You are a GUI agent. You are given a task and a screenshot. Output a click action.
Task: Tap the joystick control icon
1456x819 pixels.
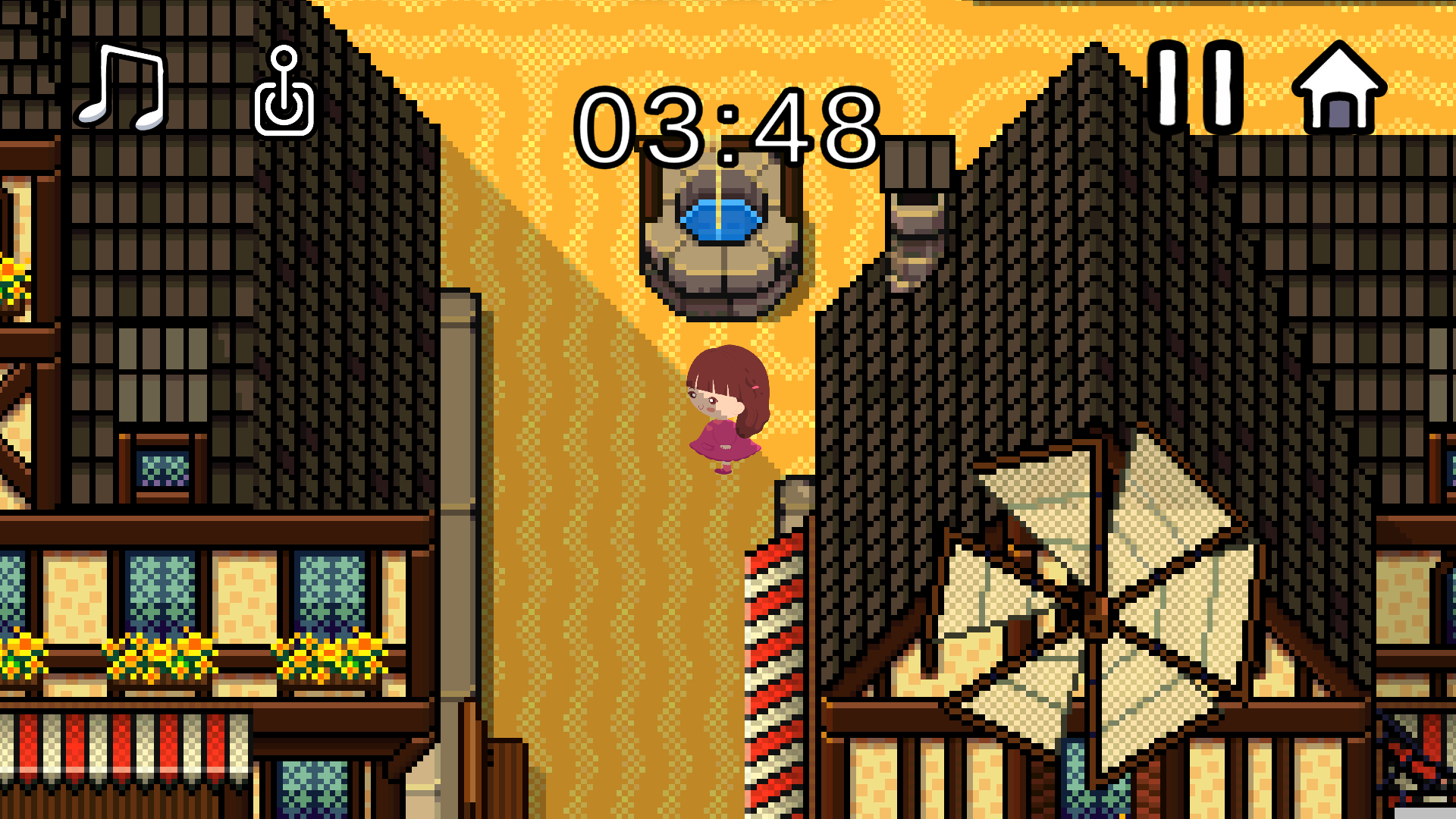click(284, 91)
